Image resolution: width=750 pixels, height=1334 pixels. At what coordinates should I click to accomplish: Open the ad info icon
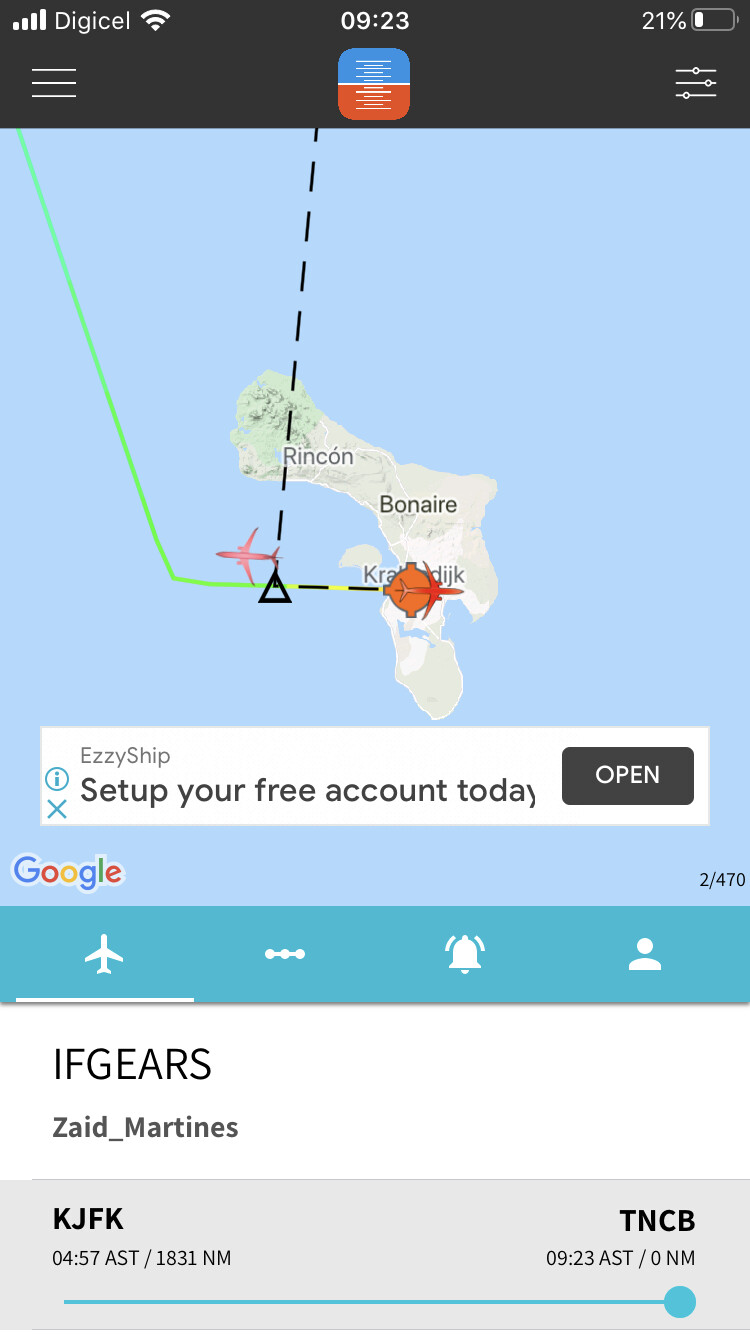coord(57,778)
